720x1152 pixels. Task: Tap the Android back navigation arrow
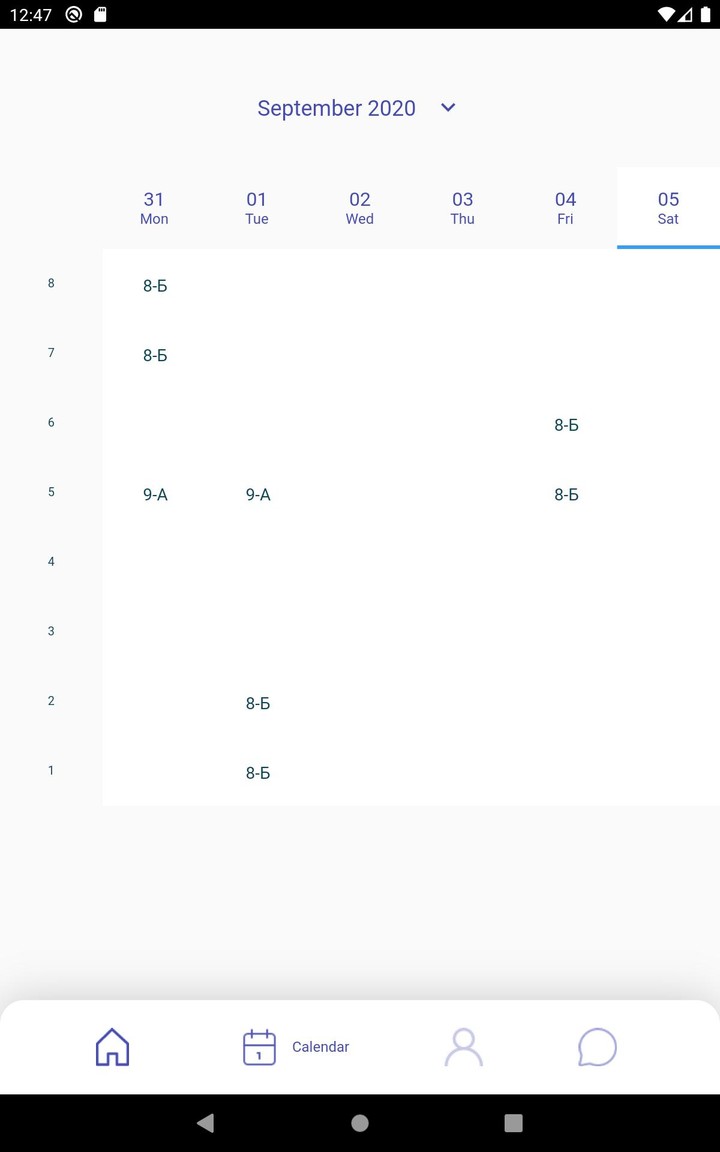click(x=205, y=1122)
